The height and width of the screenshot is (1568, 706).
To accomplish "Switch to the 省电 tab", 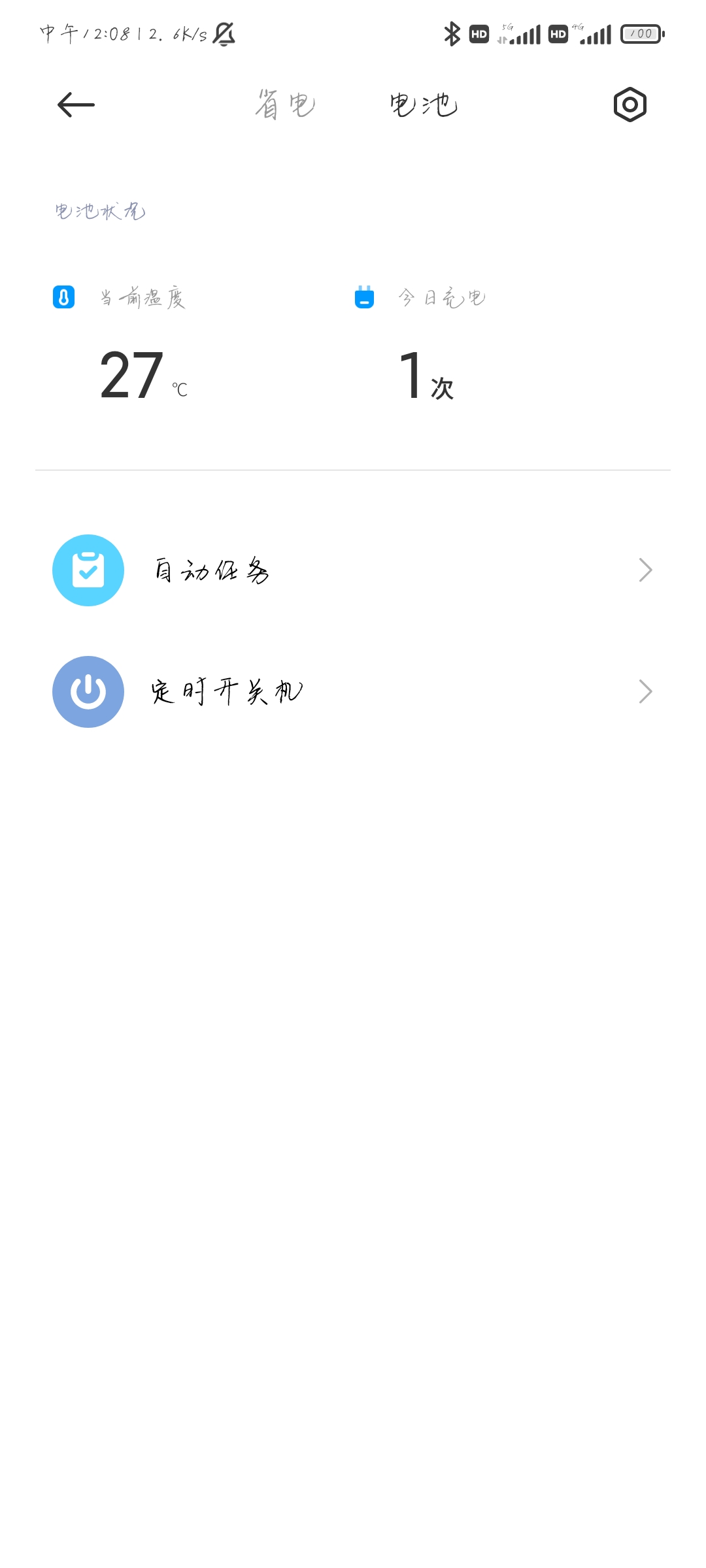I will [285, 105].
